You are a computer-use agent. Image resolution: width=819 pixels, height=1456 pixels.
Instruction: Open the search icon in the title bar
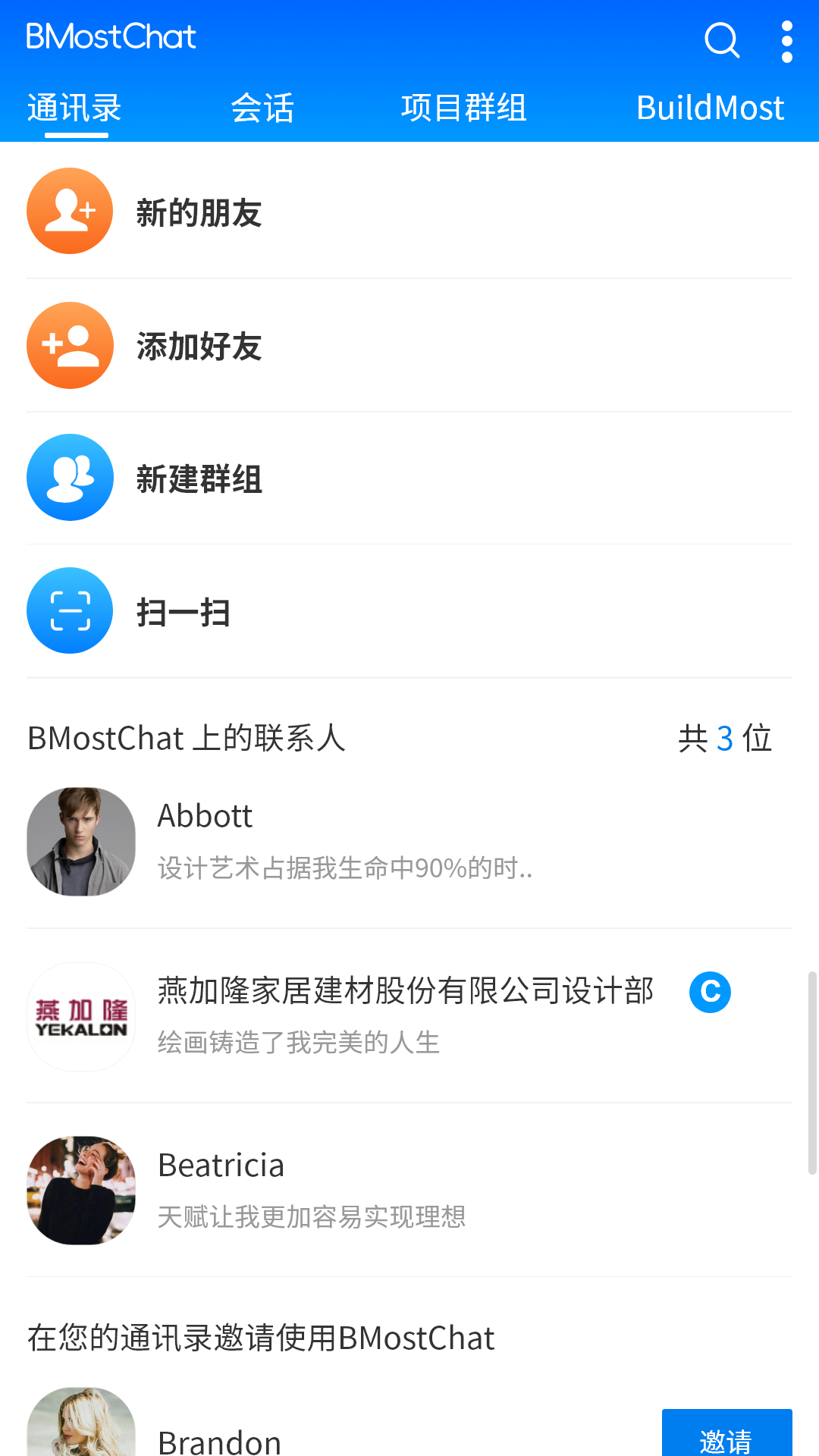coord(721,40)
